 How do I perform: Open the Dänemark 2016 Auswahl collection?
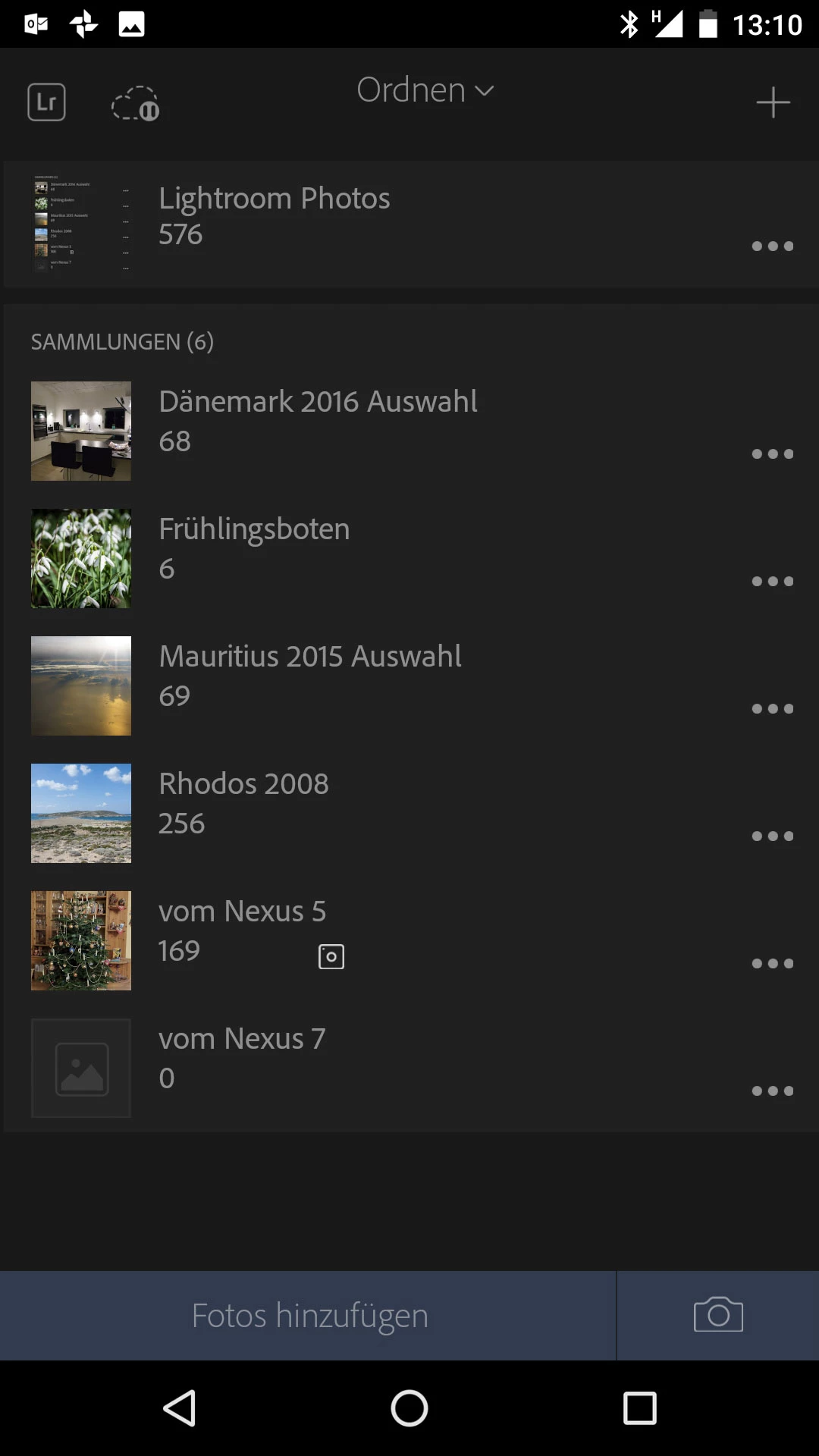pos(318,421)
